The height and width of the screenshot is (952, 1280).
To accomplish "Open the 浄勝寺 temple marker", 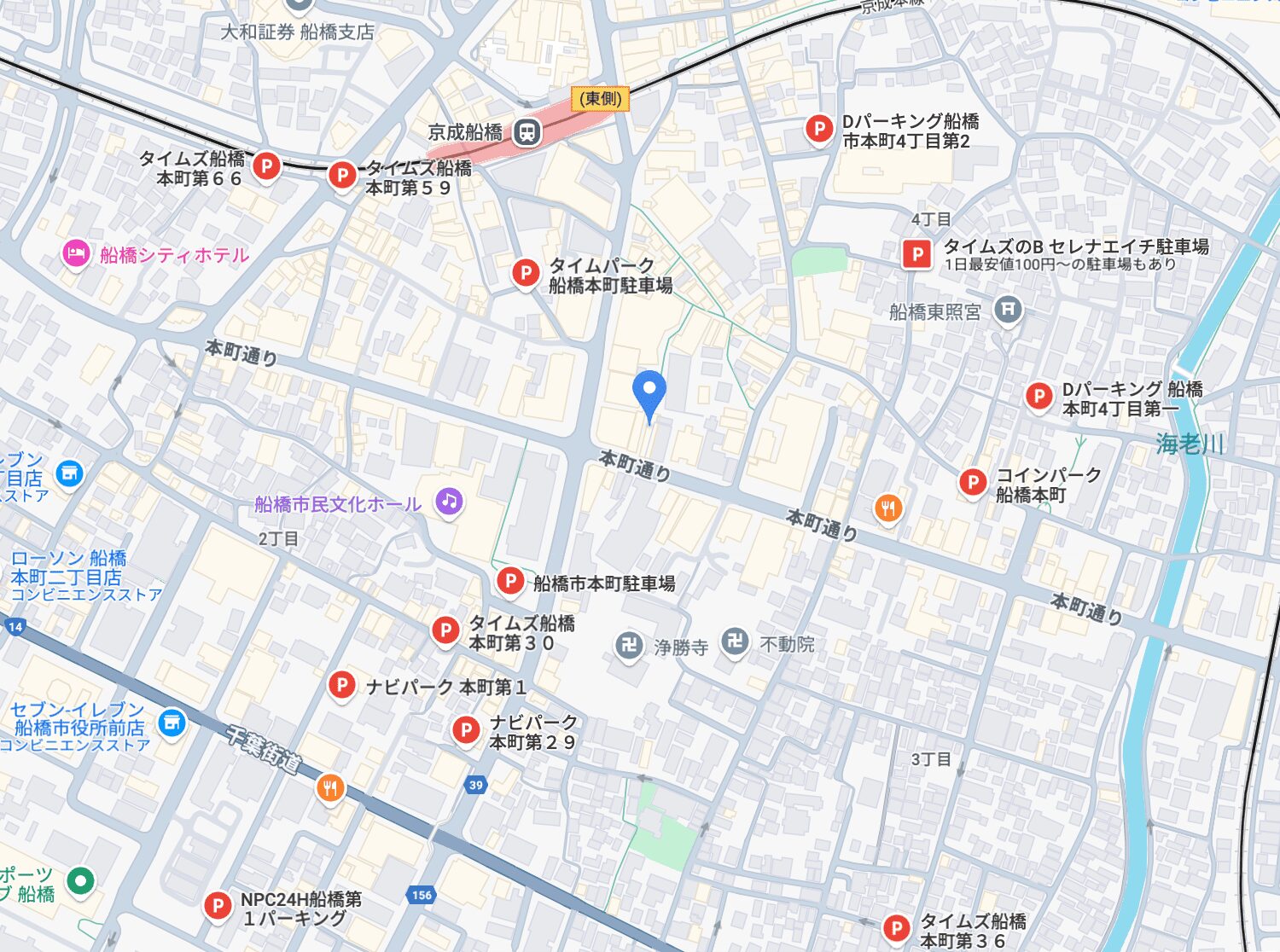I will [630, 646].
